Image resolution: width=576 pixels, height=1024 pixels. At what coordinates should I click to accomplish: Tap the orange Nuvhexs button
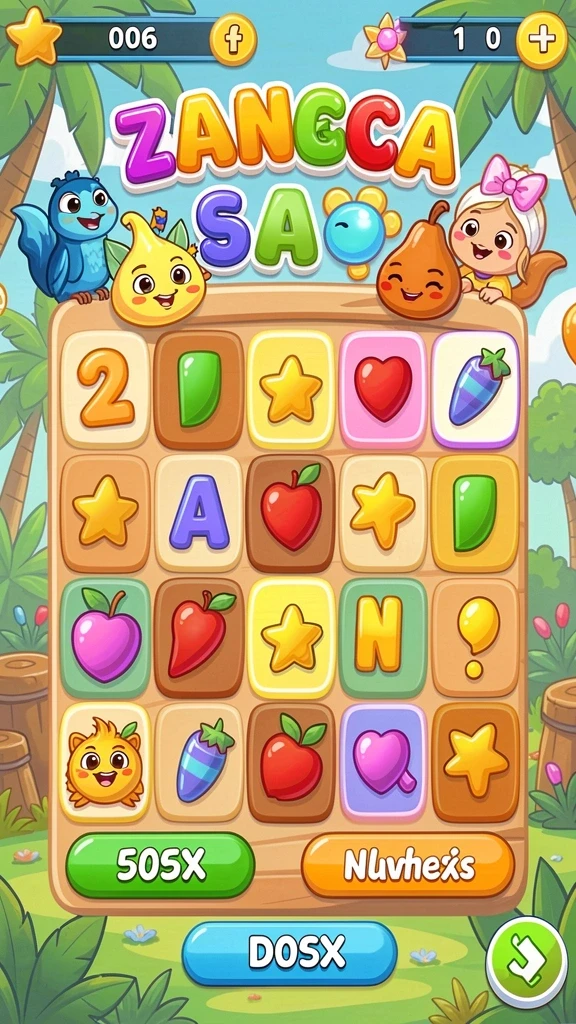(x=408, y=866)
